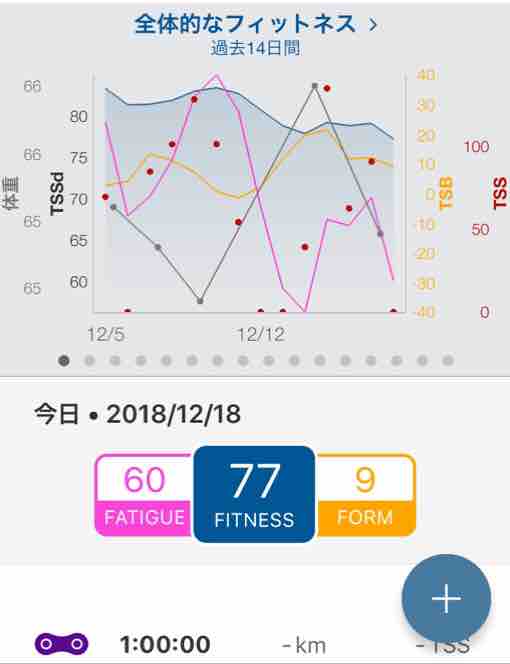
Task: Open the 全体的なフィットネス chart details
Action: (x=255, y=24)
